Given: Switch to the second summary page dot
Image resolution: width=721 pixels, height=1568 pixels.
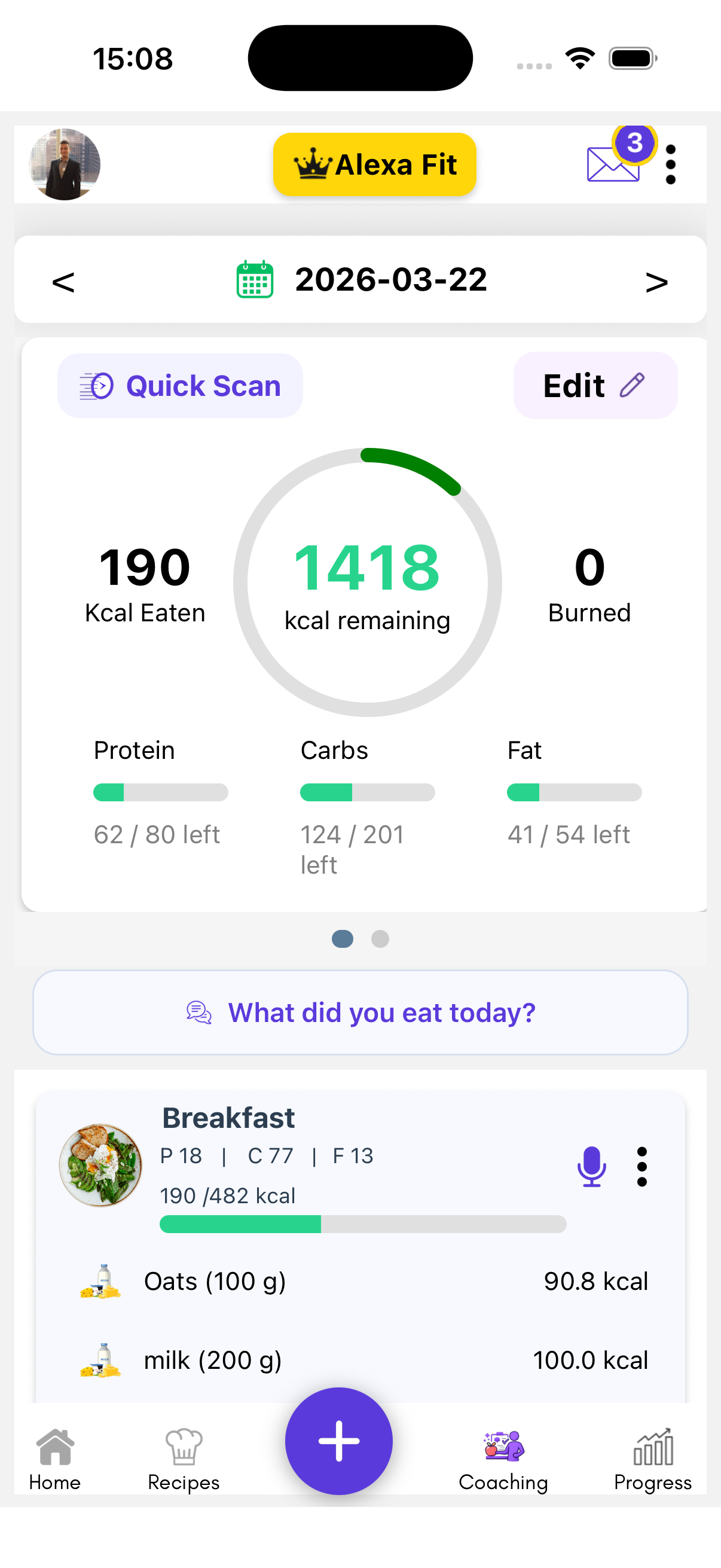Looking at the screenshot, I should 380,939.
